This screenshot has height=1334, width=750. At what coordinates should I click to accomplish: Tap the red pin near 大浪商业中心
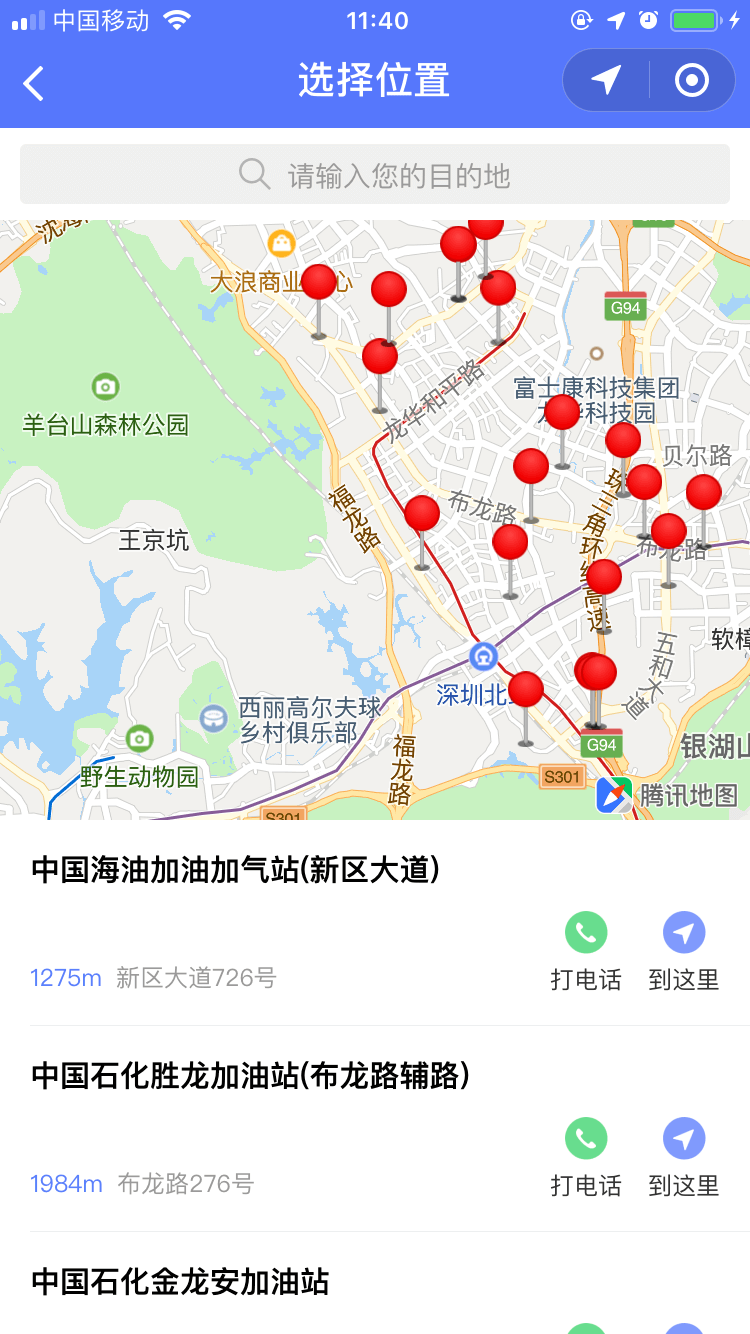point(319,285)
